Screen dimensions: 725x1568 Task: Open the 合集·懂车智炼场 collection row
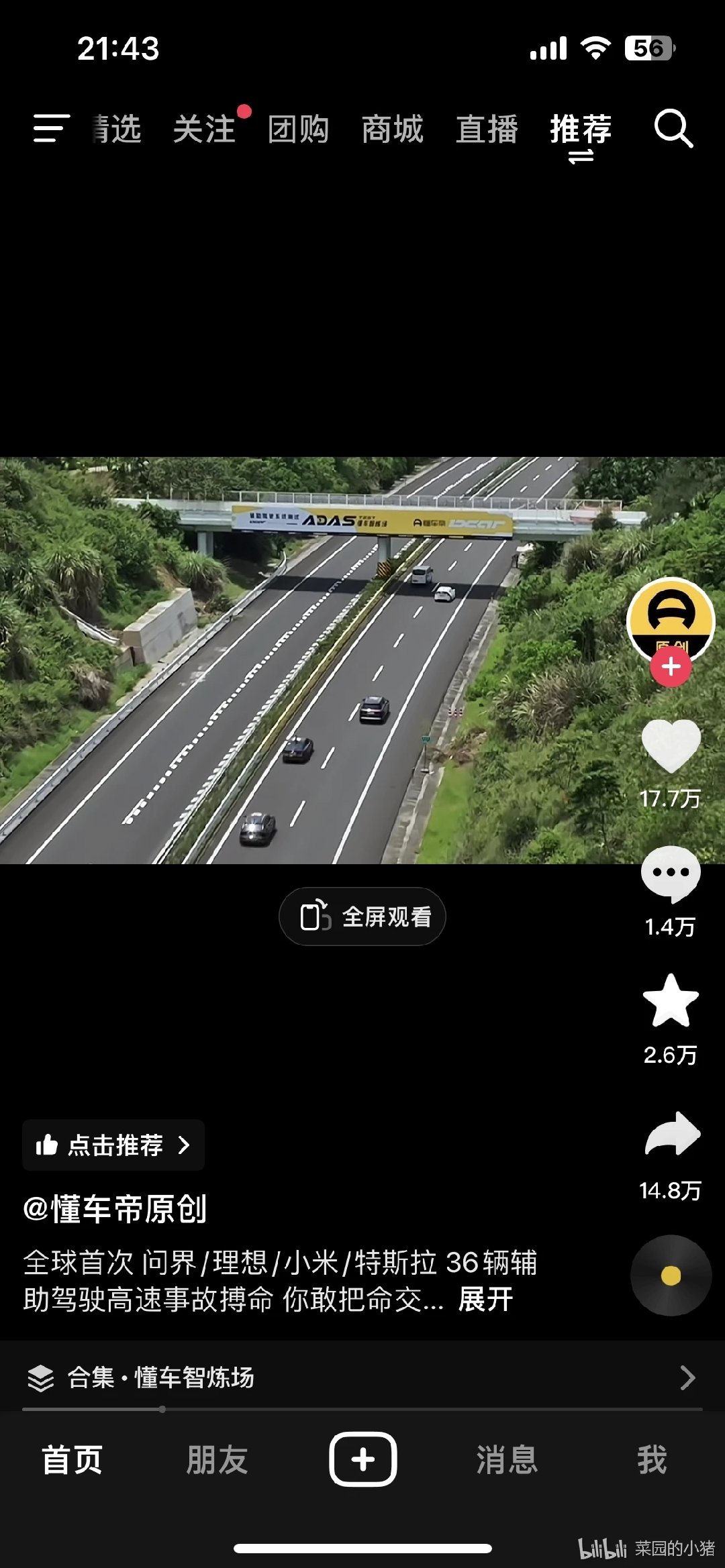pyautogui.click(x=362, y=1377)
